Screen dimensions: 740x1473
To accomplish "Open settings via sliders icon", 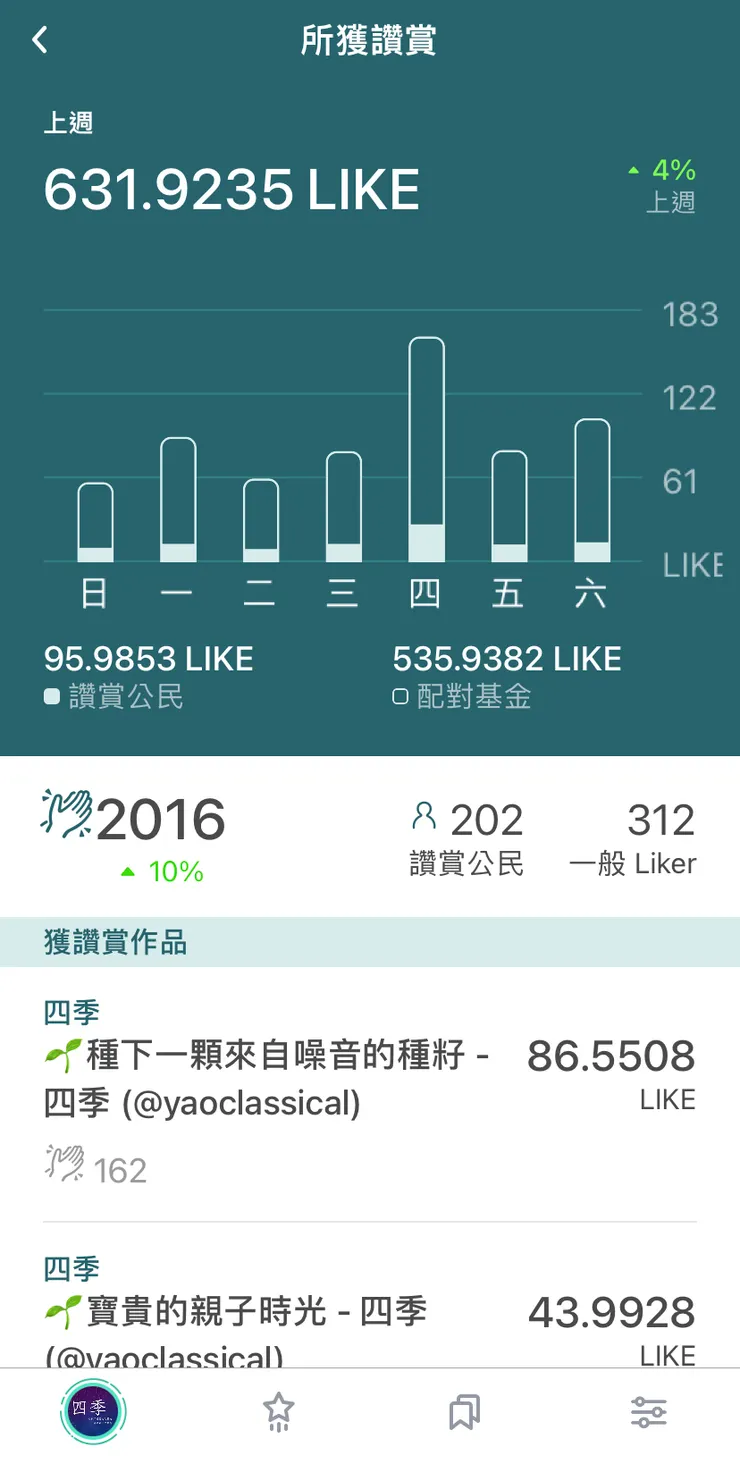I will (x=648, y=1411).
